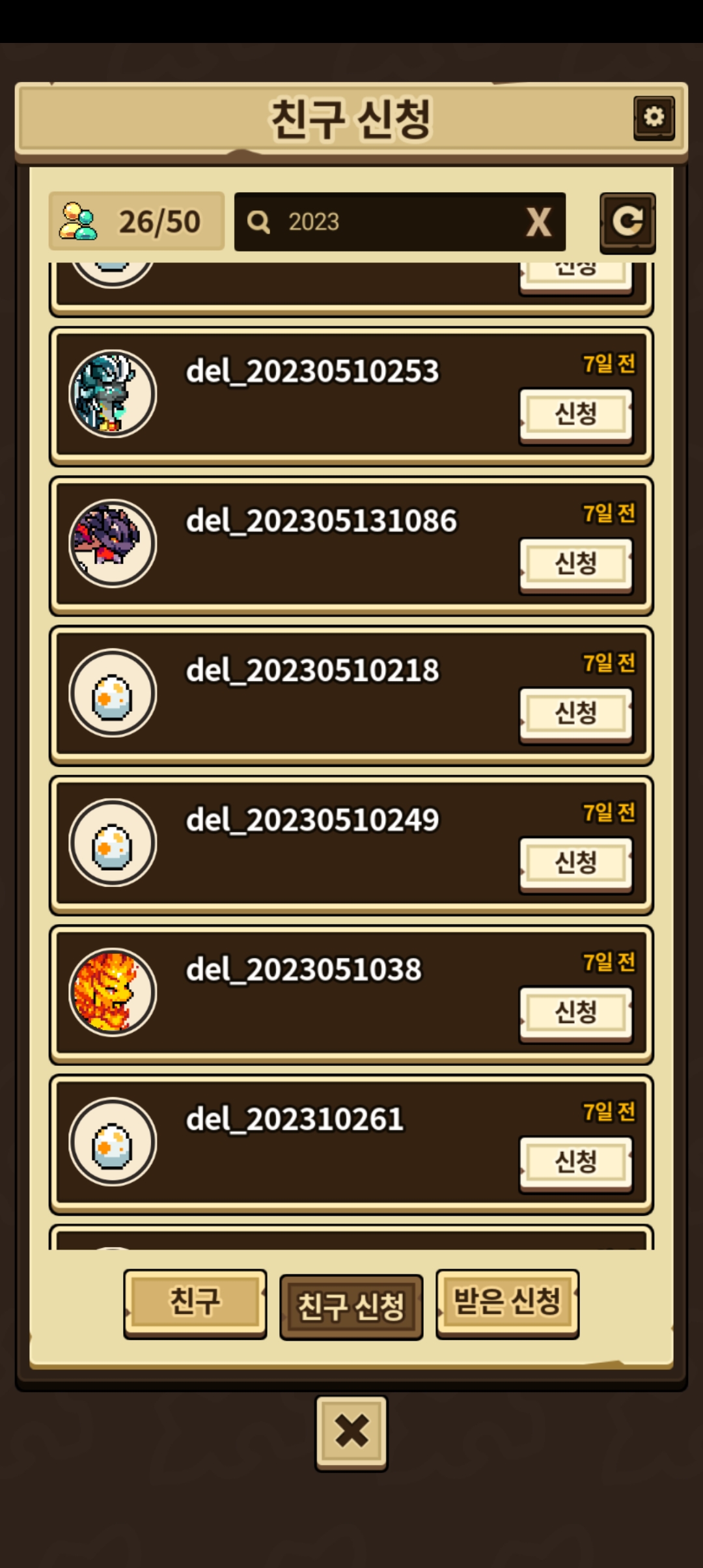Image resolution: width=703 pixels, height=1568 pixels.
Task: Tap the search field containing 2023
Action: tap(400, 222)
